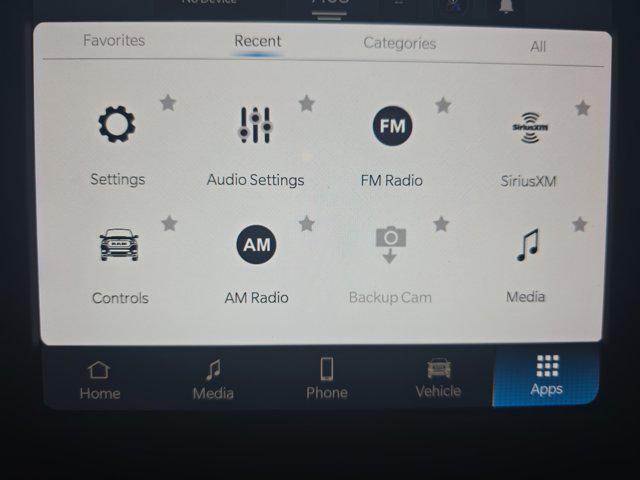Switch to the Categories tab

399,43
